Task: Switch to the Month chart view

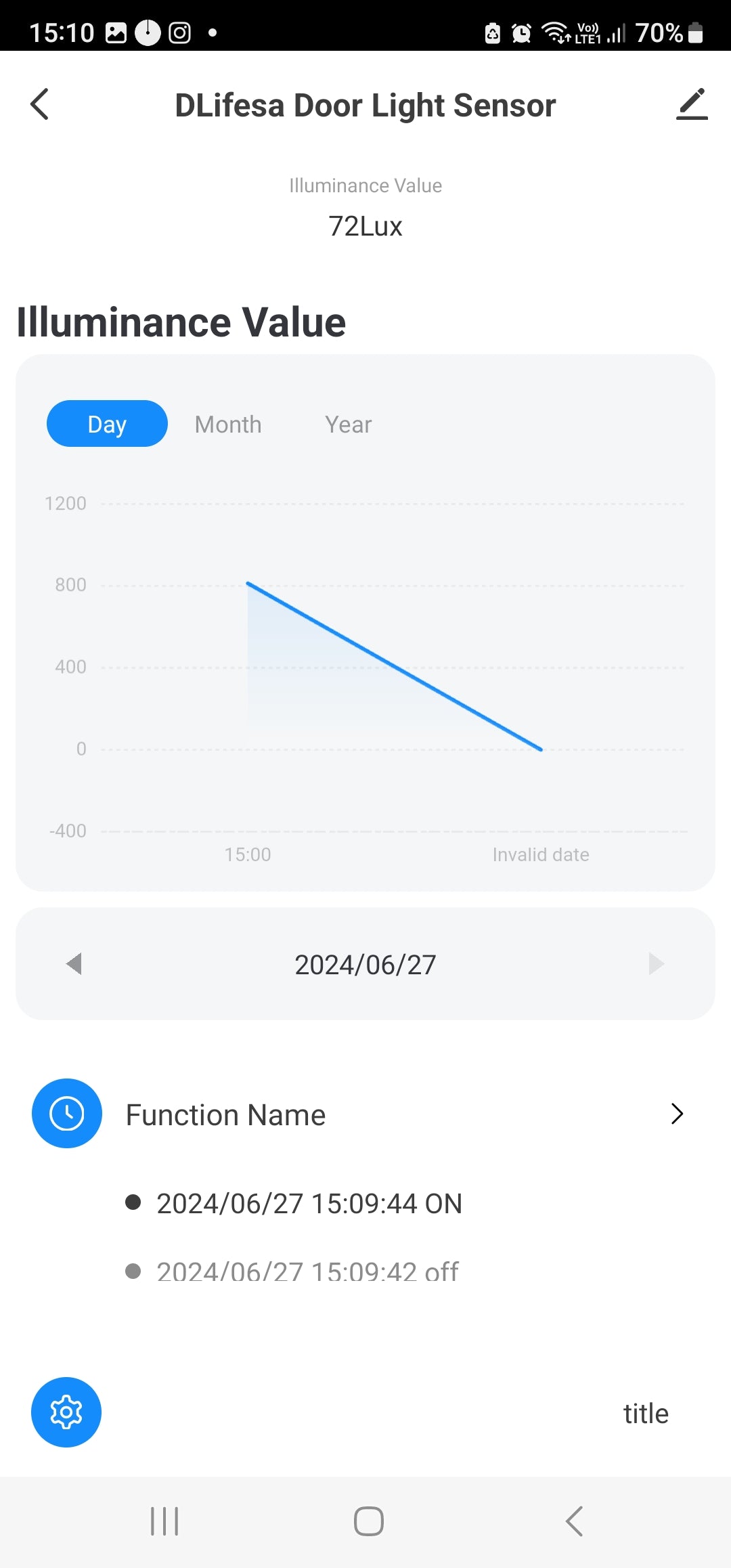Action: pos(228,424)
